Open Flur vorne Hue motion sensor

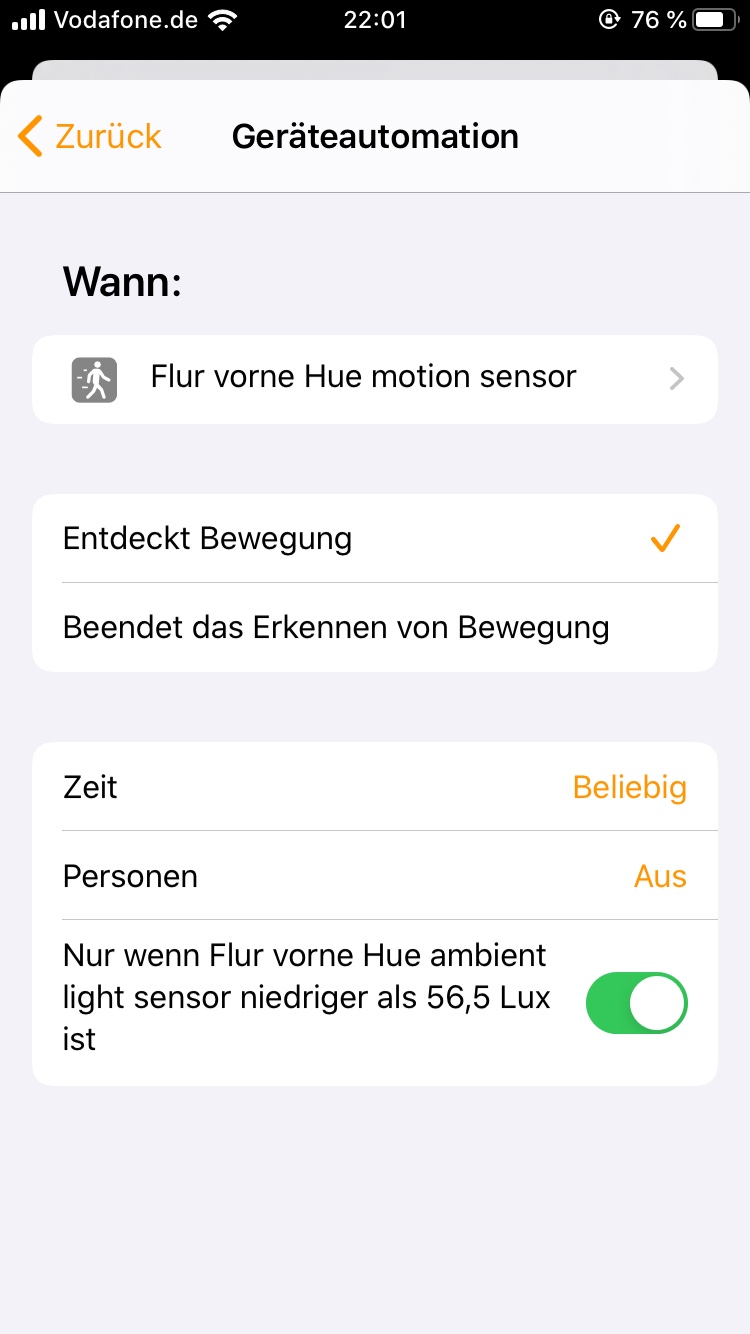[x=374, y=378]
